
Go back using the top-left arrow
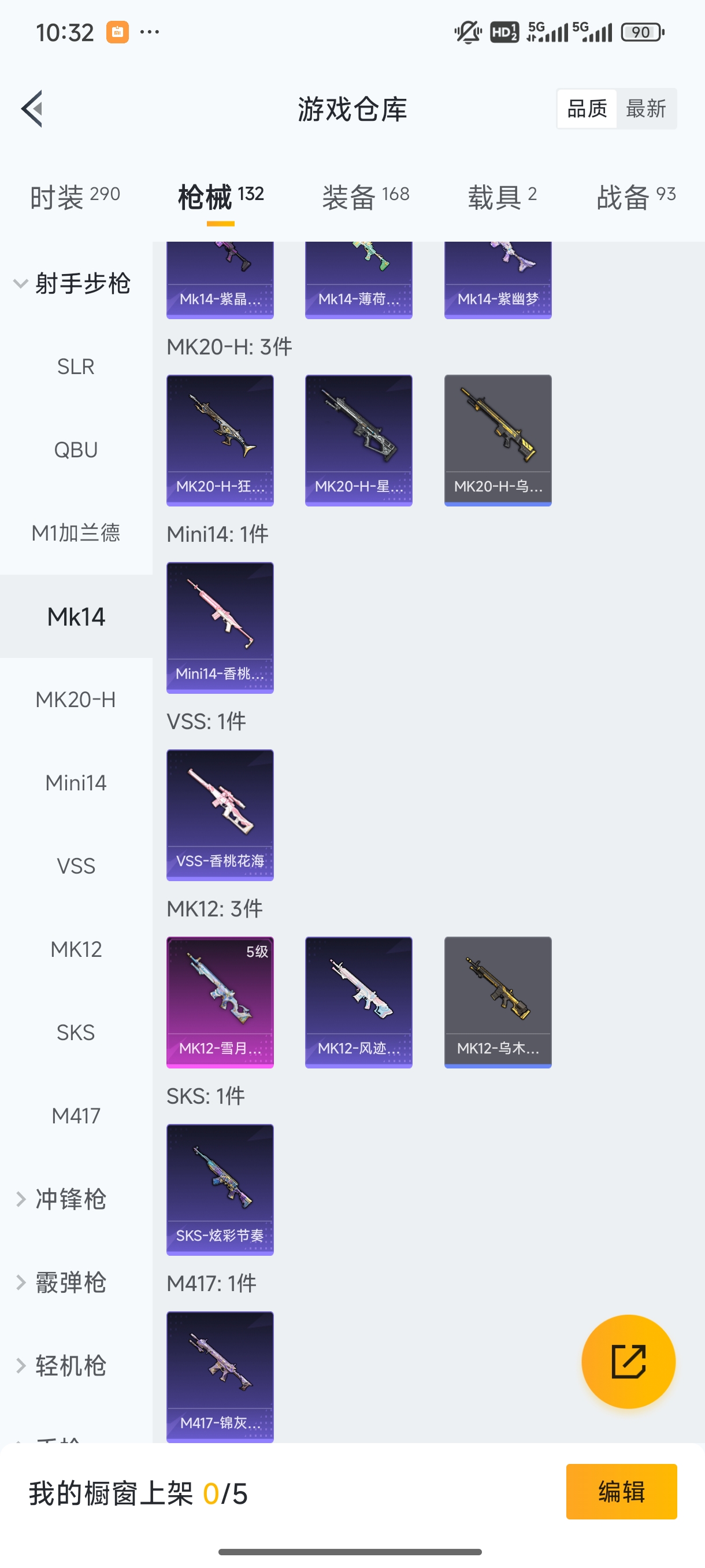(32, 109)
